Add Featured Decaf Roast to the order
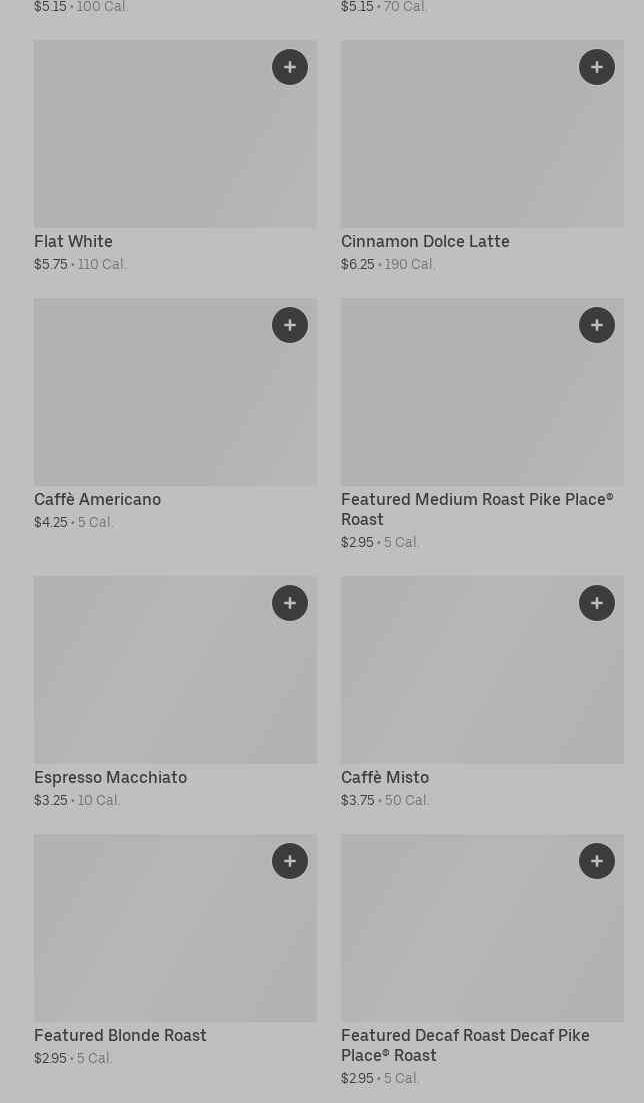This screenshot has width=644, height=1103. (x=597, y=861)
